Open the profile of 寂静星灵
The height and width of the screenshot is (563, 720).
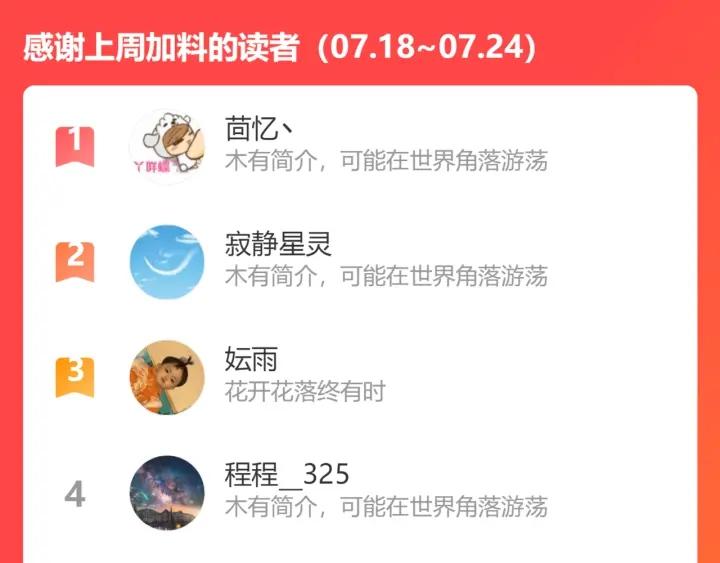click(360, 262)
